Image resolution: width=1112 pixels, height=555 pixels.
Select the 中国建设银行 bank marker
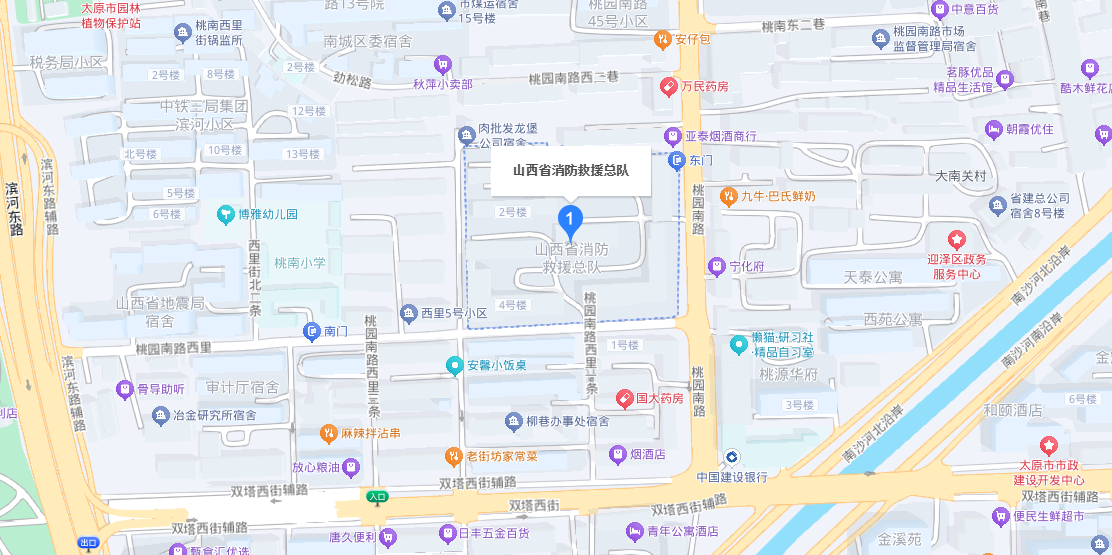click(733, 458)
